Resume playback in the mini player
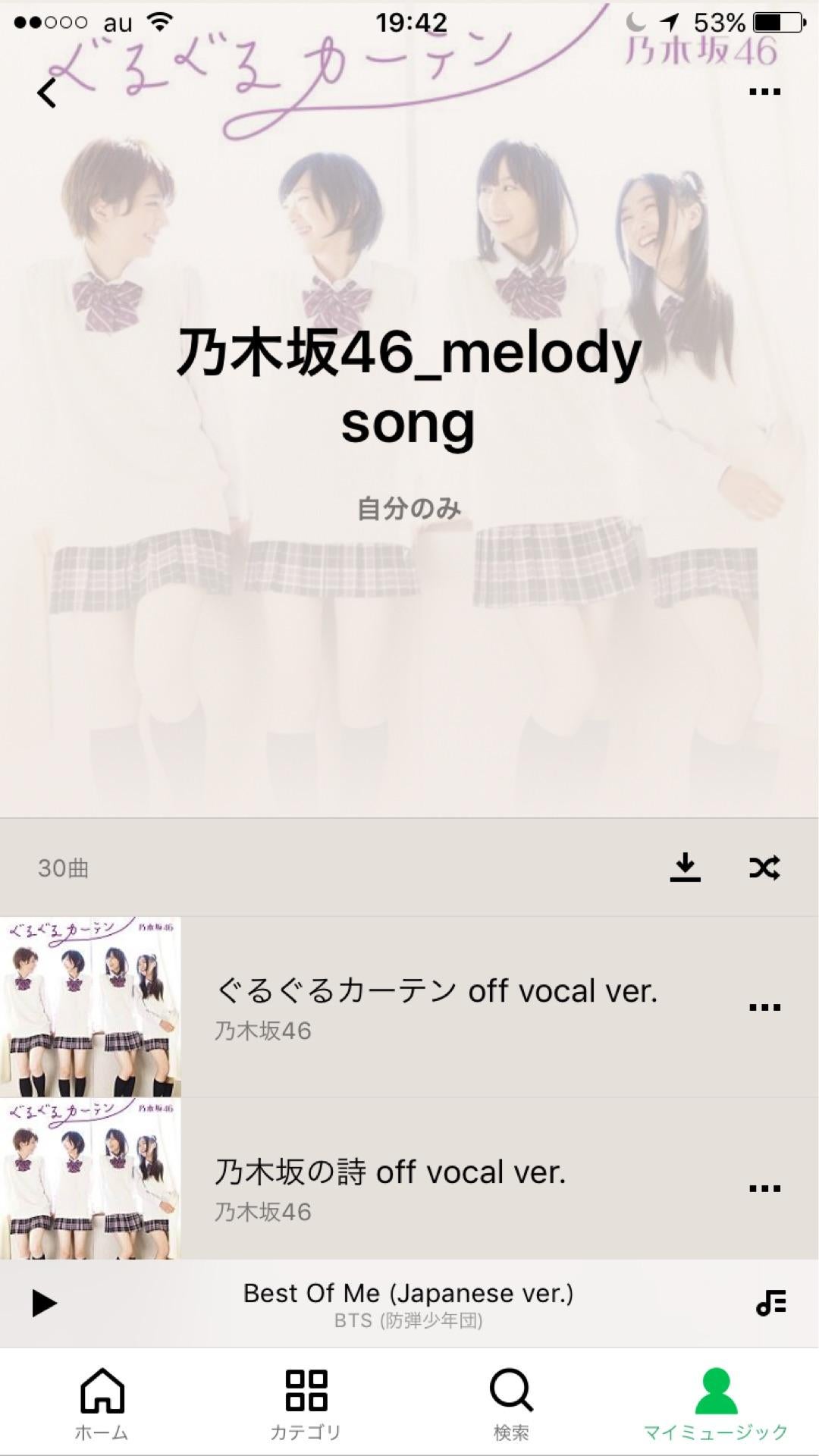Image resolution: width=819 pixels, height=1456 pixels. click(44, 1304)
